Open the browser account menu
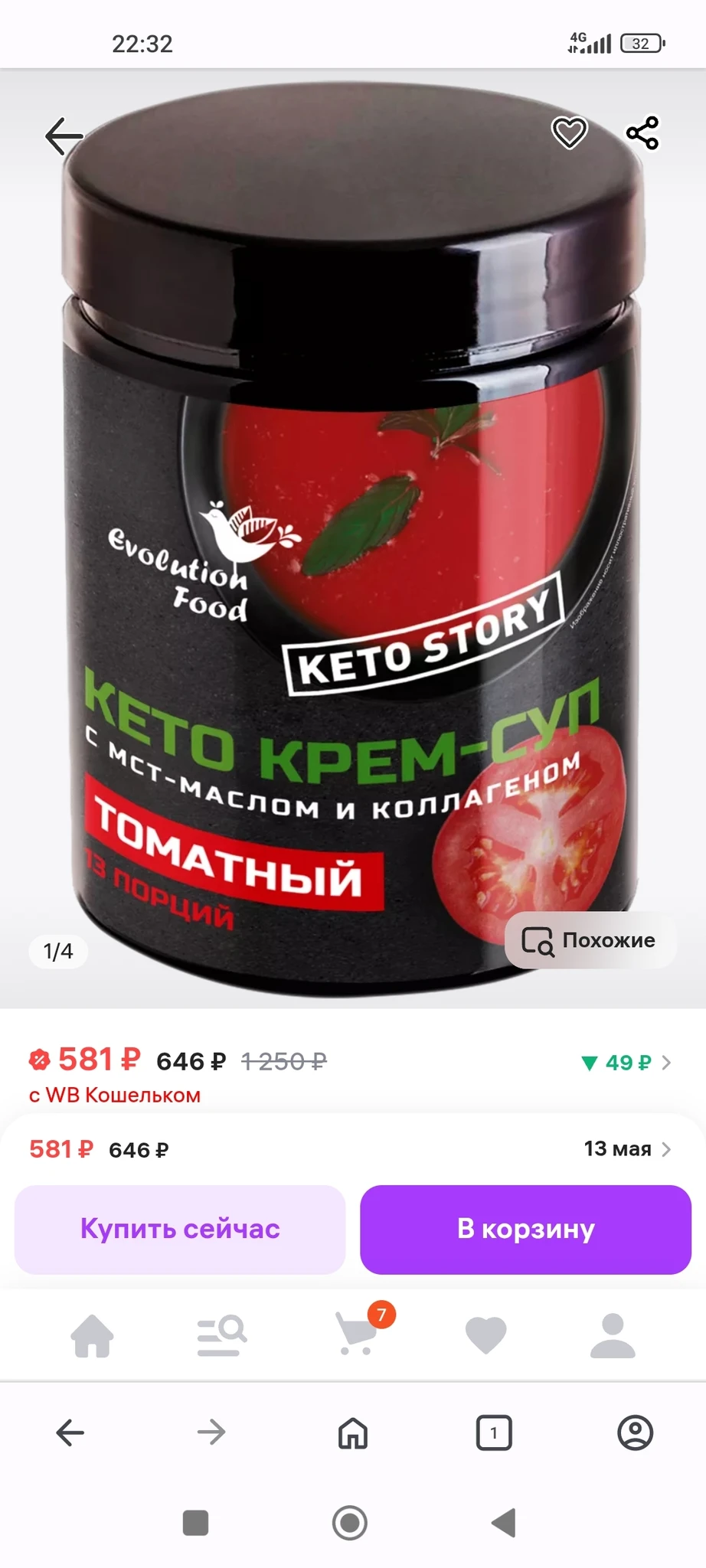 [635, 1432]
